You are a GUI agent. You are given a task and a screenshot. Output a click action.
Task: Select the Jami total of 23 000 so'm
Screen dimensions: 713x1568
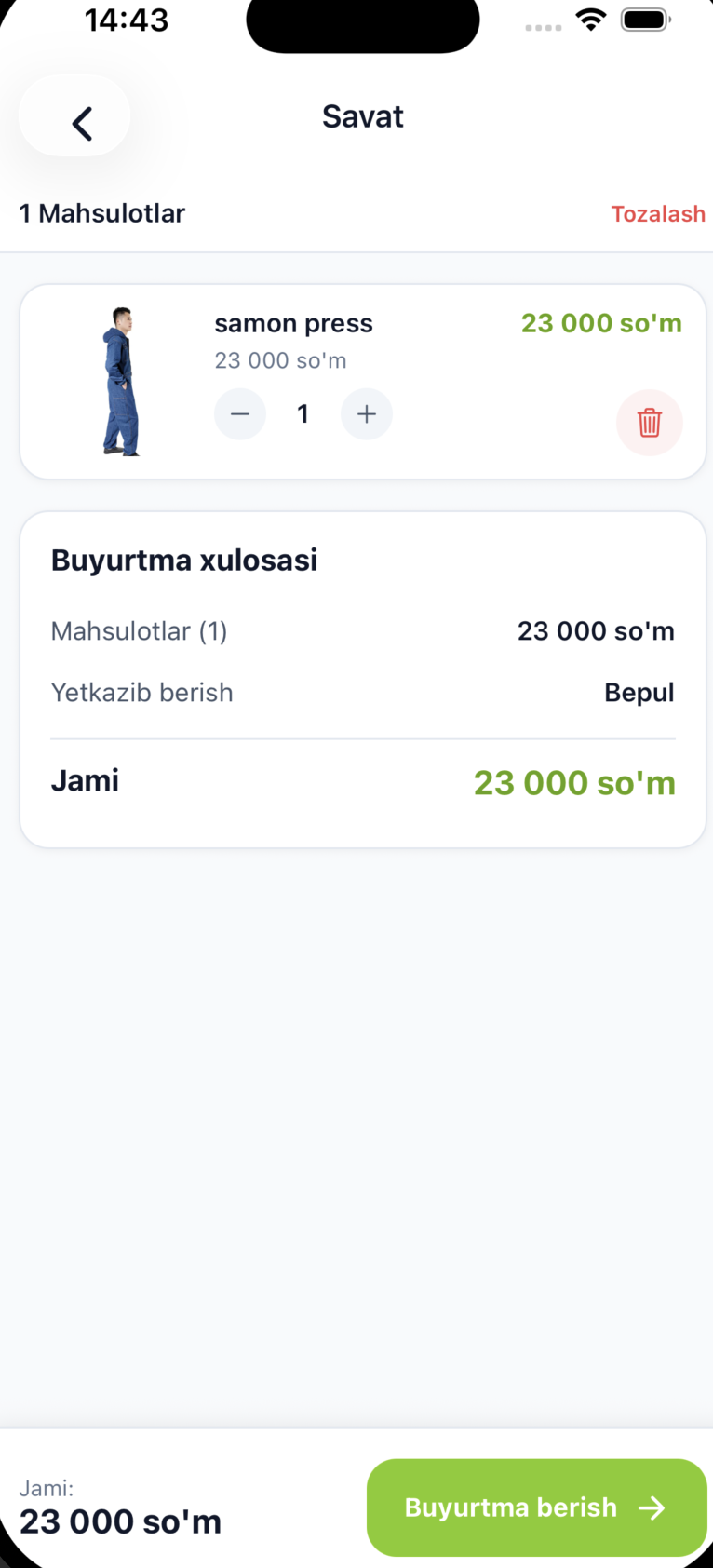[574, 782]
